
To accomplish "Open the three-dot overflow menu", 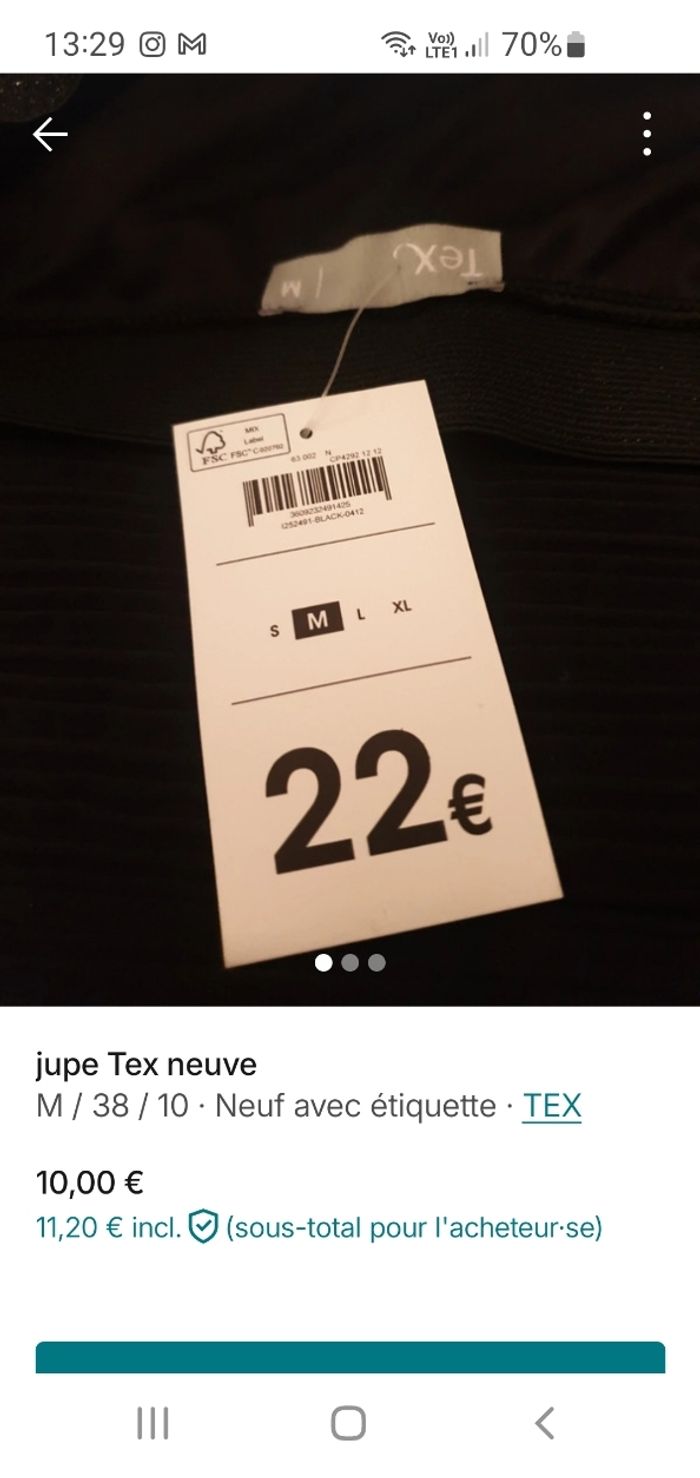I will [647, 134].
